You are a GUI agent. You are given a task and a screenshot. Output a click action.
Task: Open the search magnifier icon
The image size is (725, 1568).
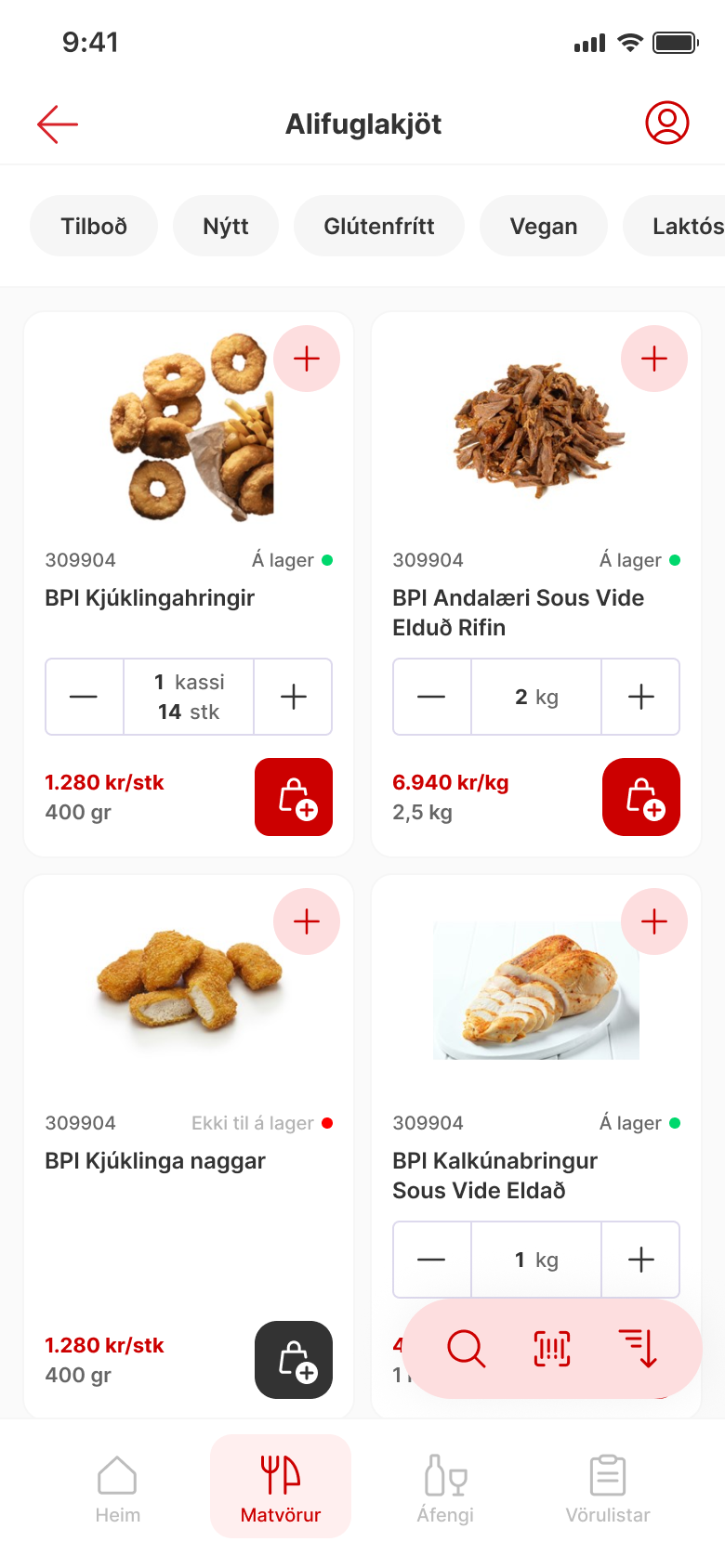[x=465, y=1349]
